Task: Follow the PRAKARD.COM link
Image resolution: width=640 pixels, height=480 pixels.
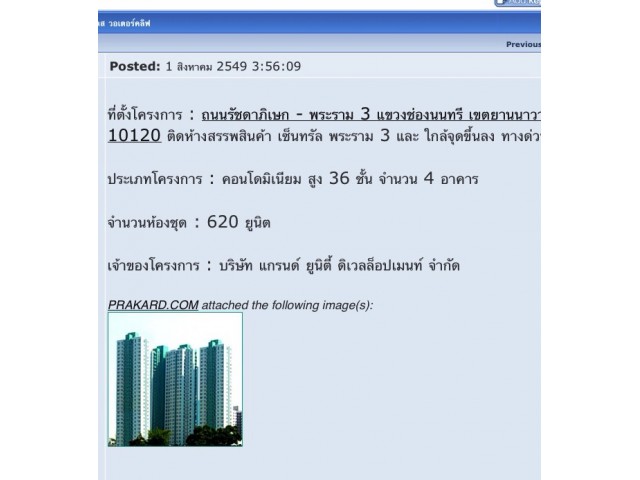Action: pyautogui.click(x=153, y=305)
